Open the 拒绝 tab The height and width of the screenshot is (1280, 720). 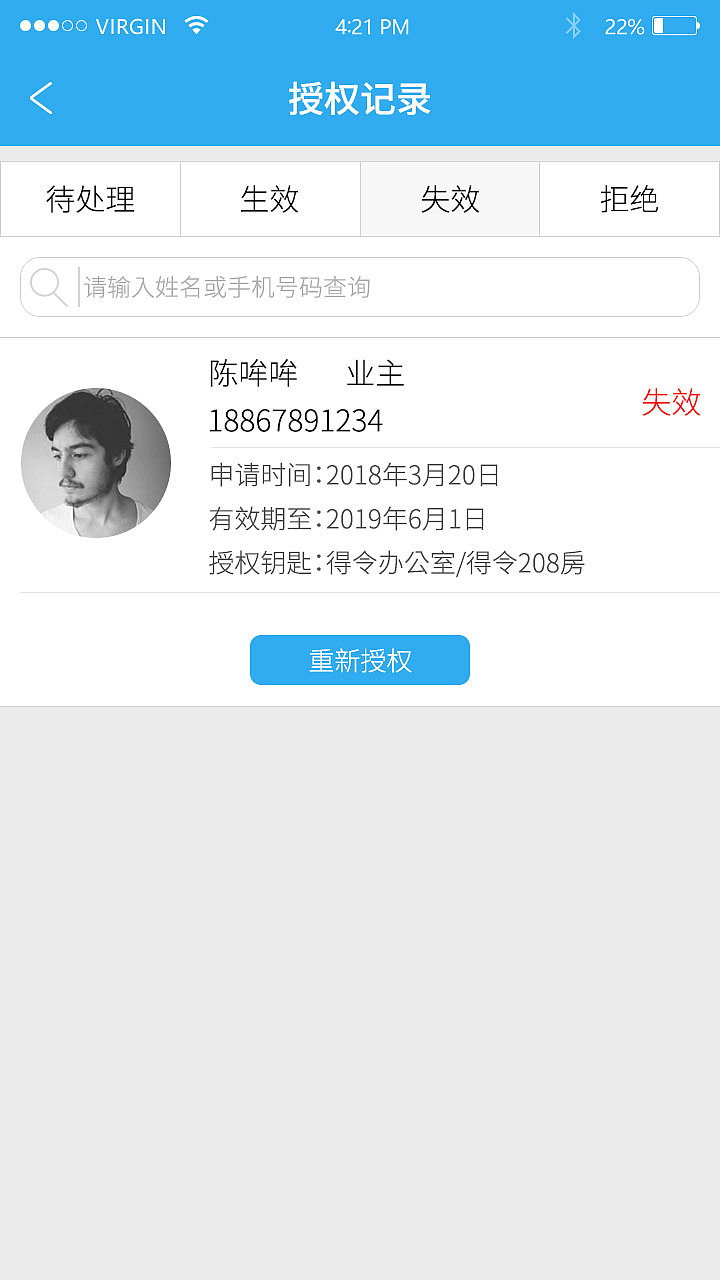629,199
